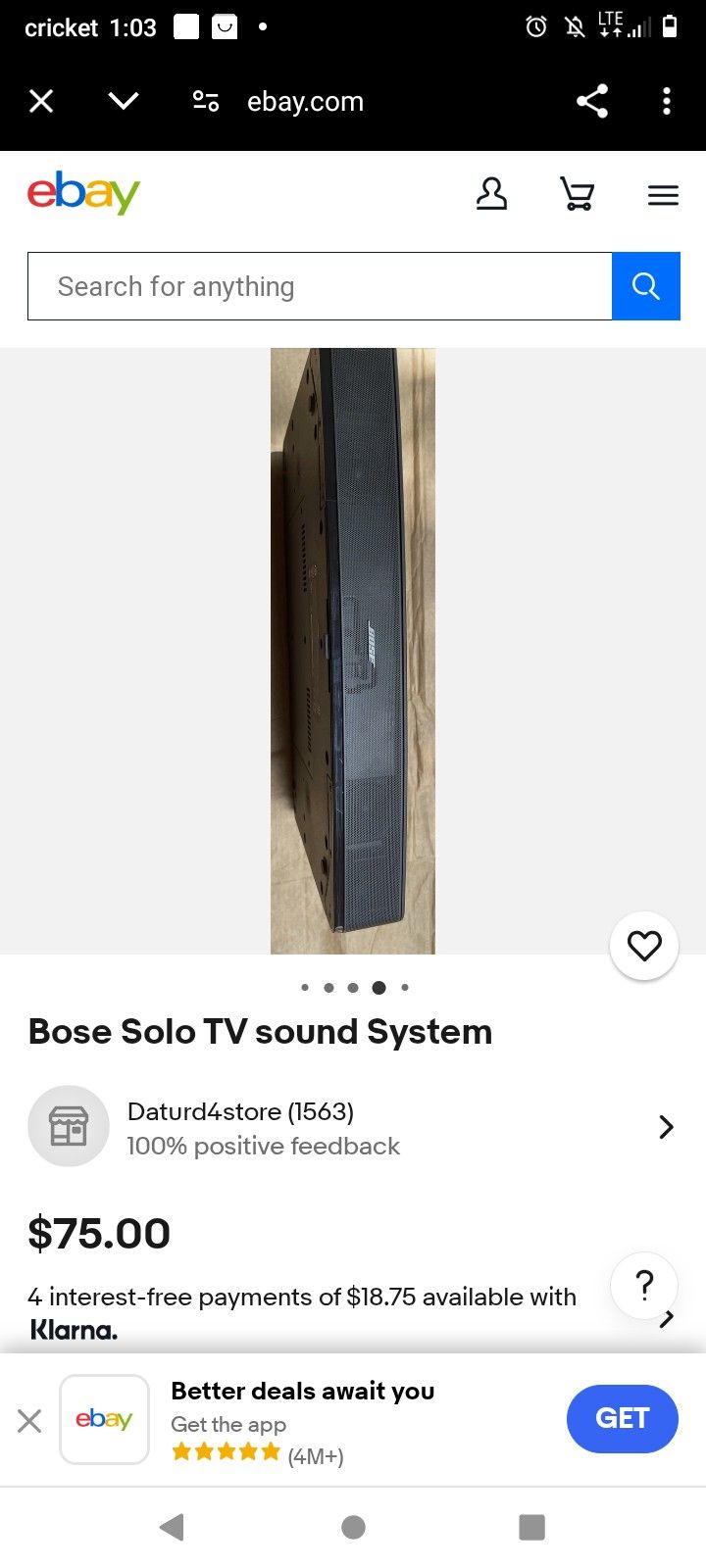This screenshot has height=1568, width=706.
Task: View the shopping cart
Action: tap(577, 194)
